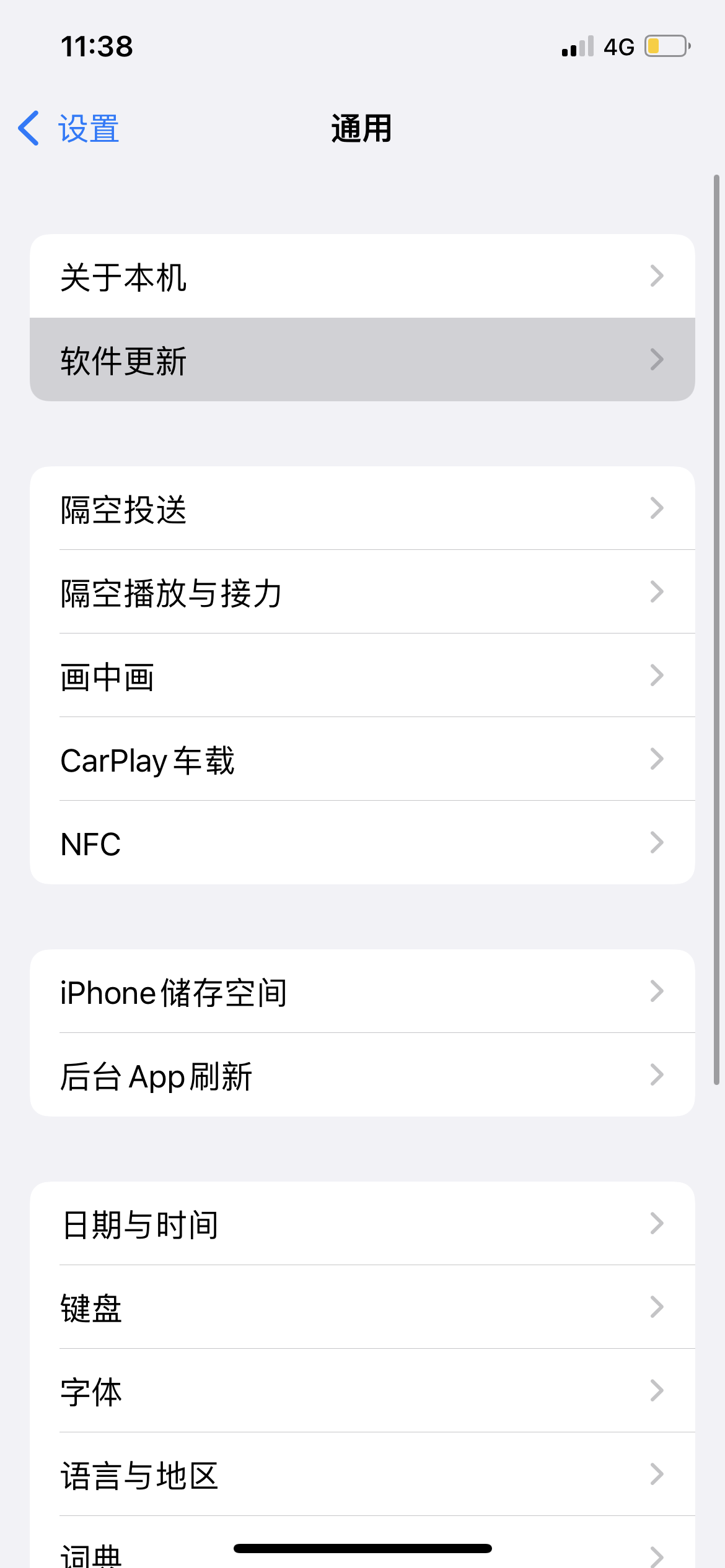
Task: Open 软件更新
Action: pos(362,360)
